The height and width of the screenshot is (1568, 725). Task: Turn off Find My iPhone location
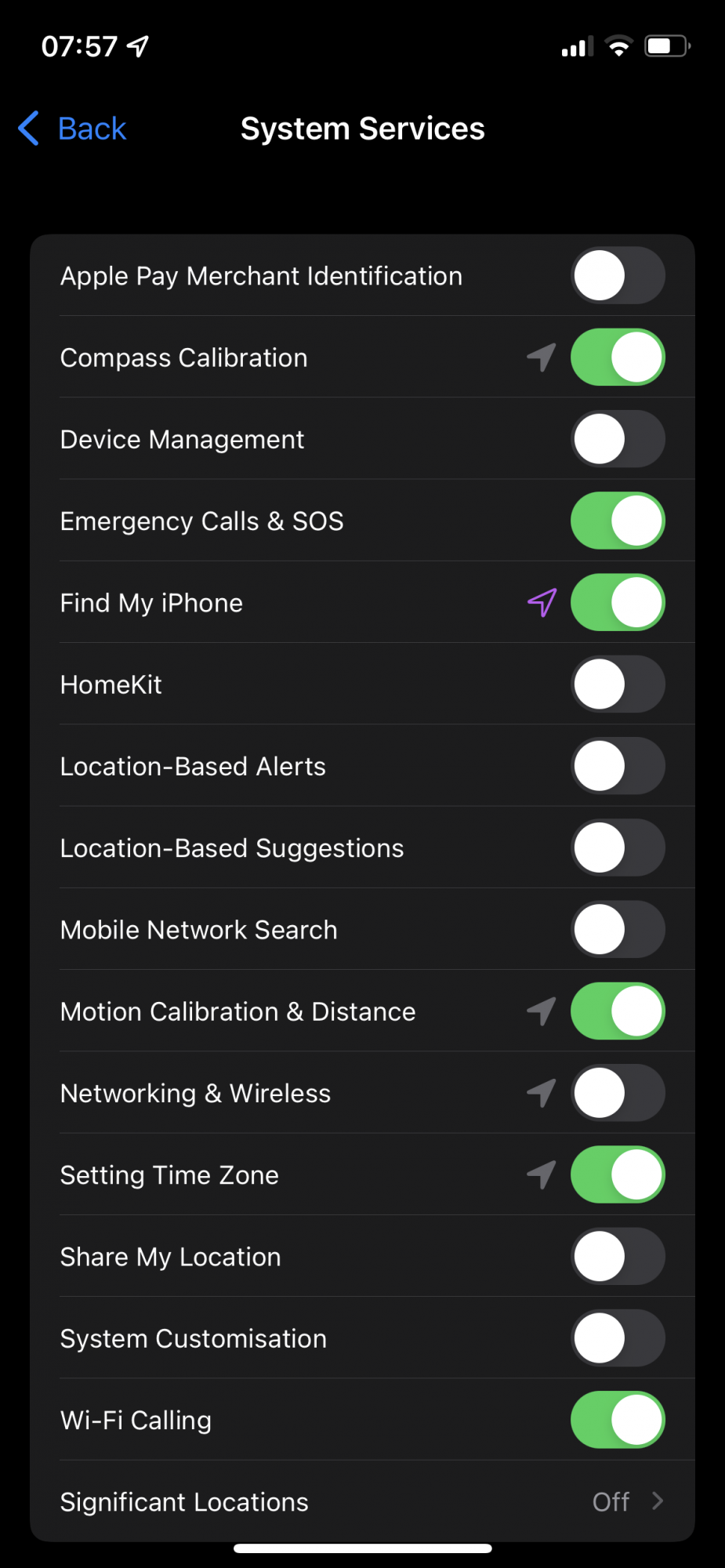tap(618, 603)
